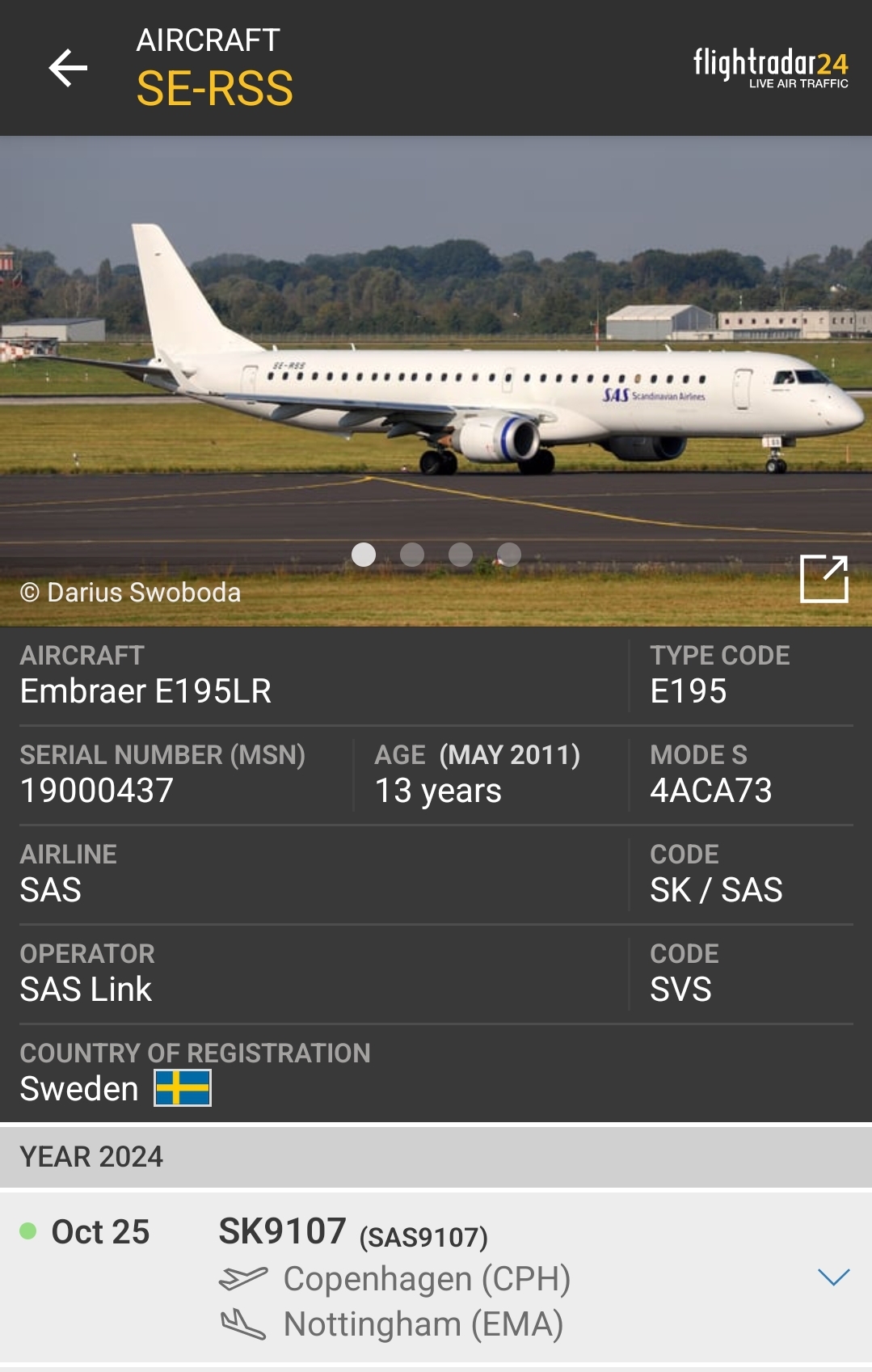Click the arrival airplane icon for SK9107
The height and width of the screenshot is (1372, 872).
coord(244,1323)
